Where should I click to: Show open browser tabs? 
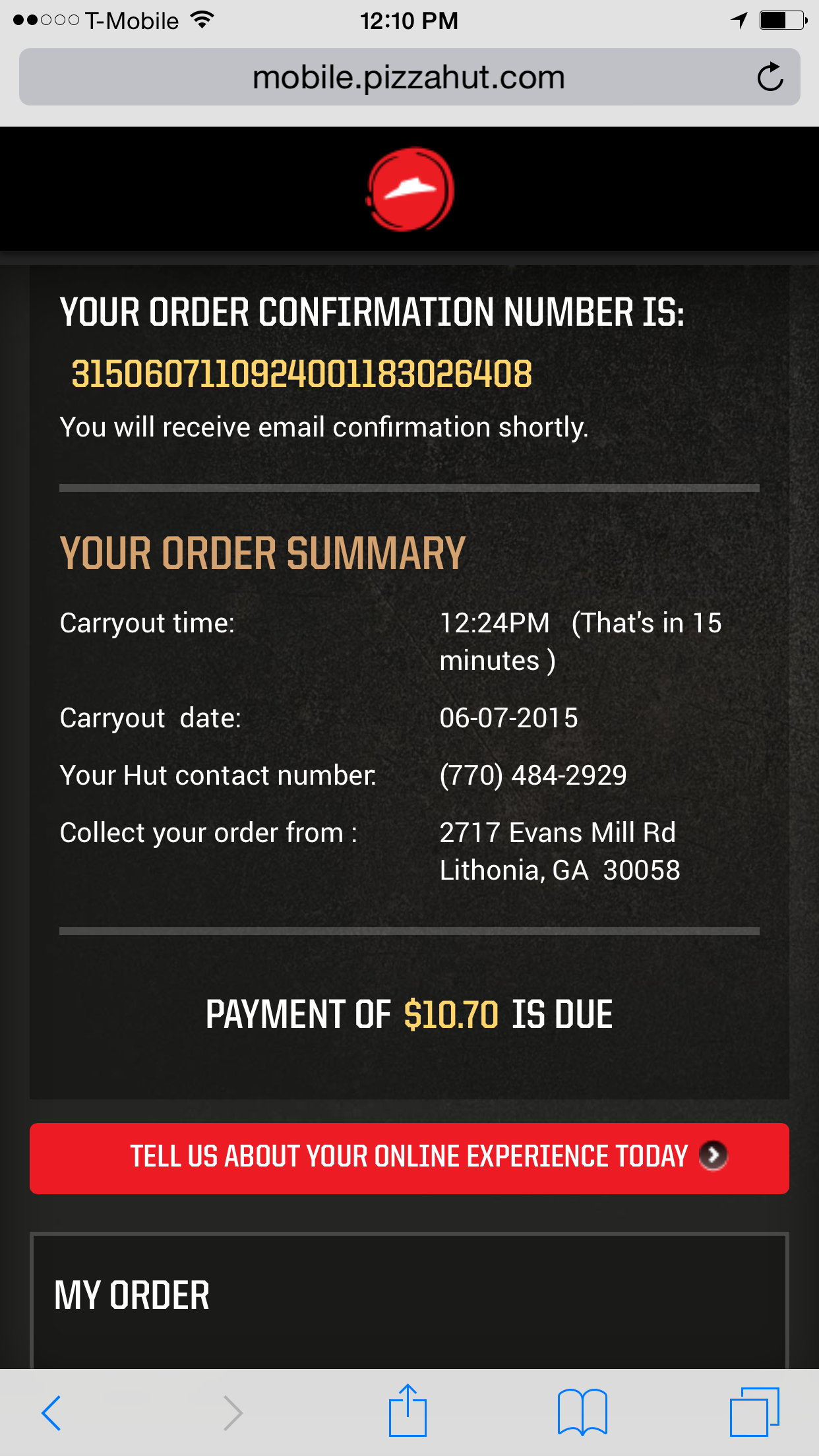pyautogui.click(x=754, y=1412)
